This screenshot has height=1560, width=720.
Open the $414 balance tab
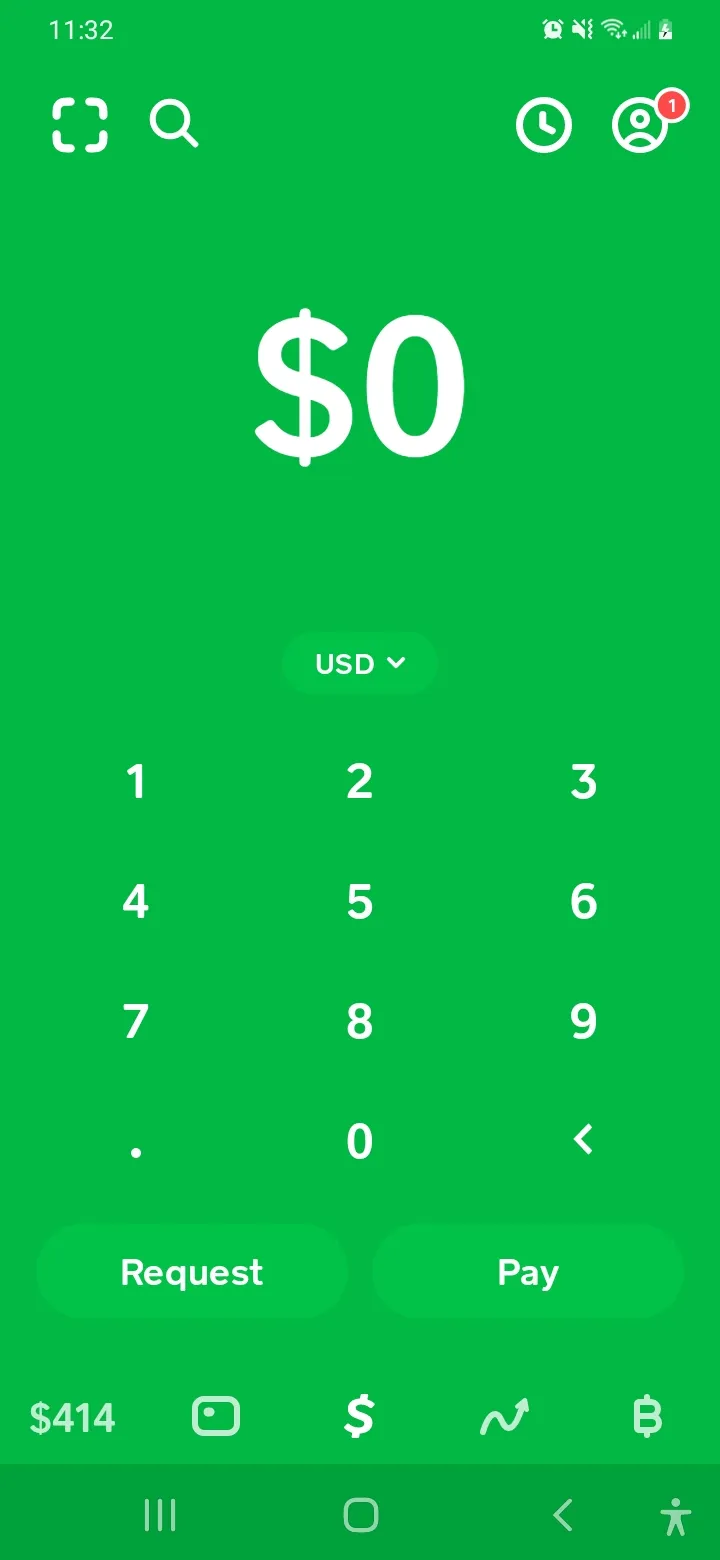(x=72, y=1417)
